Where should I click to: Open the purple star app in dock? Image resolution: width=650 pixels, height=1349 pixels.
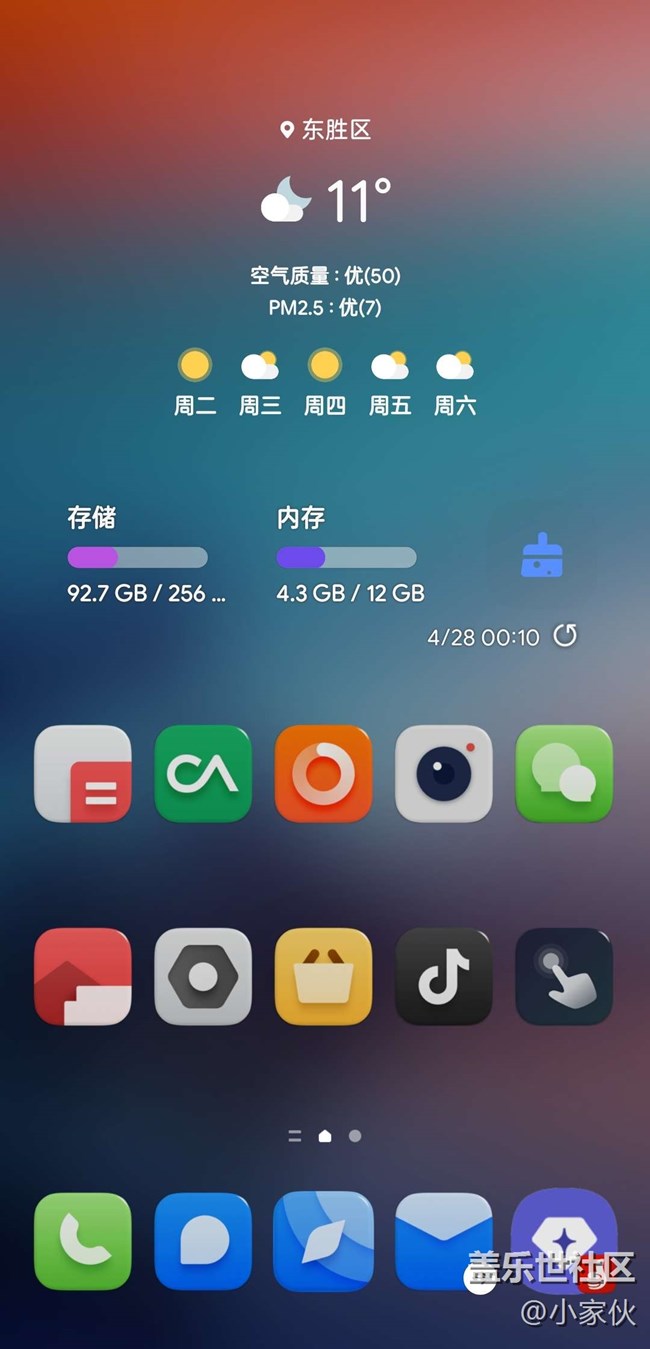tap(564, 1235)
